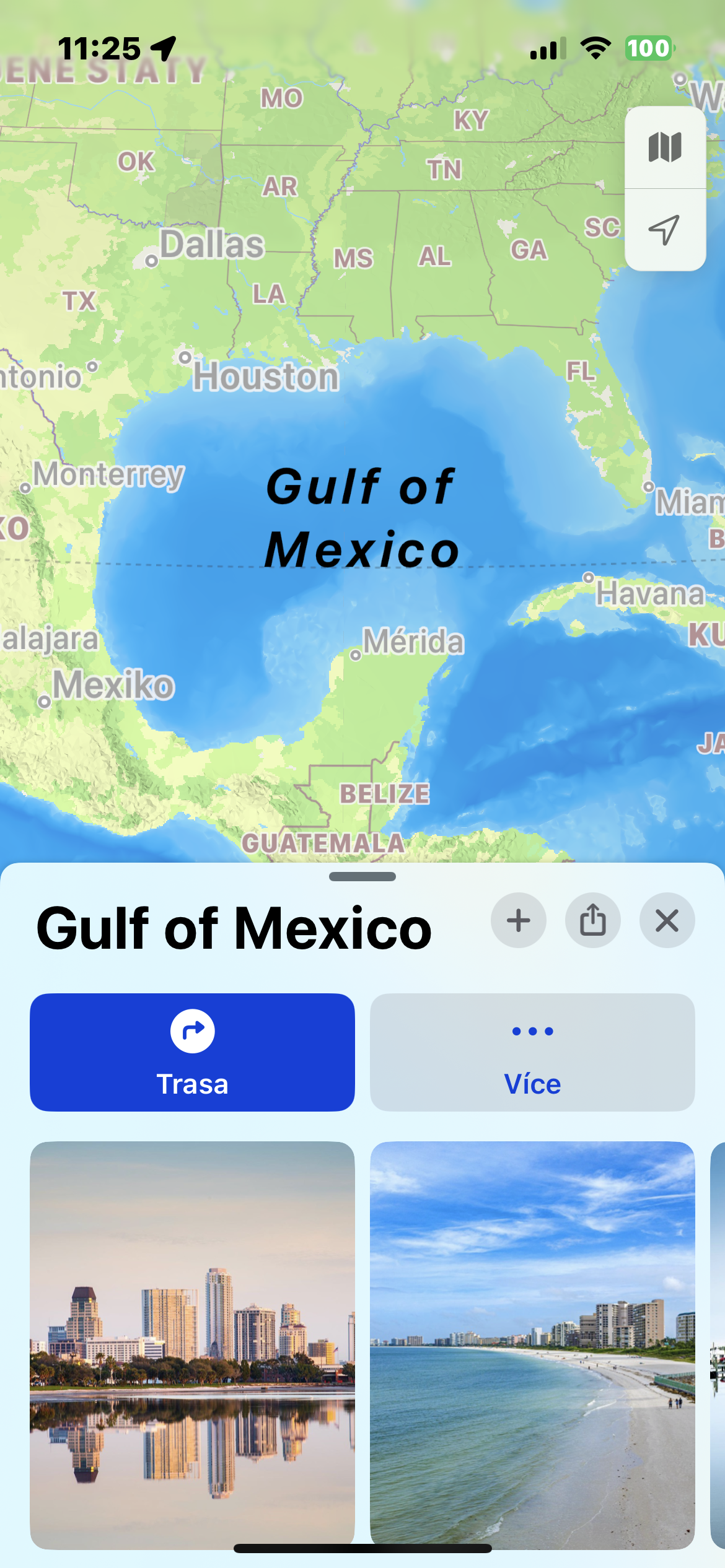Image resolution: width=725 pixels, height=1568 pixels.
Task: View the beach coastline photo
Action: 532,1344
